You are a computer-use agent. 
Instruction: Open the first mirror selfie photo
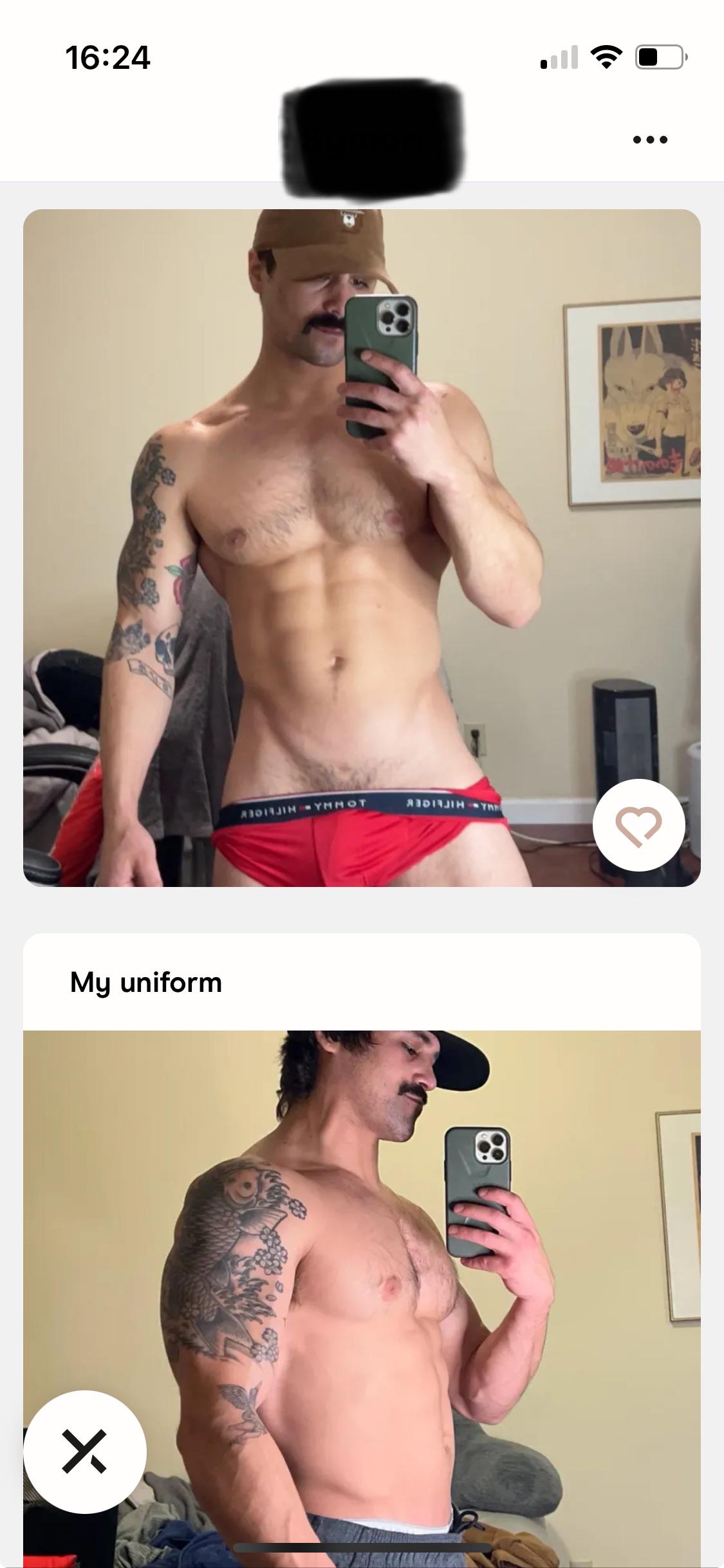362,547
